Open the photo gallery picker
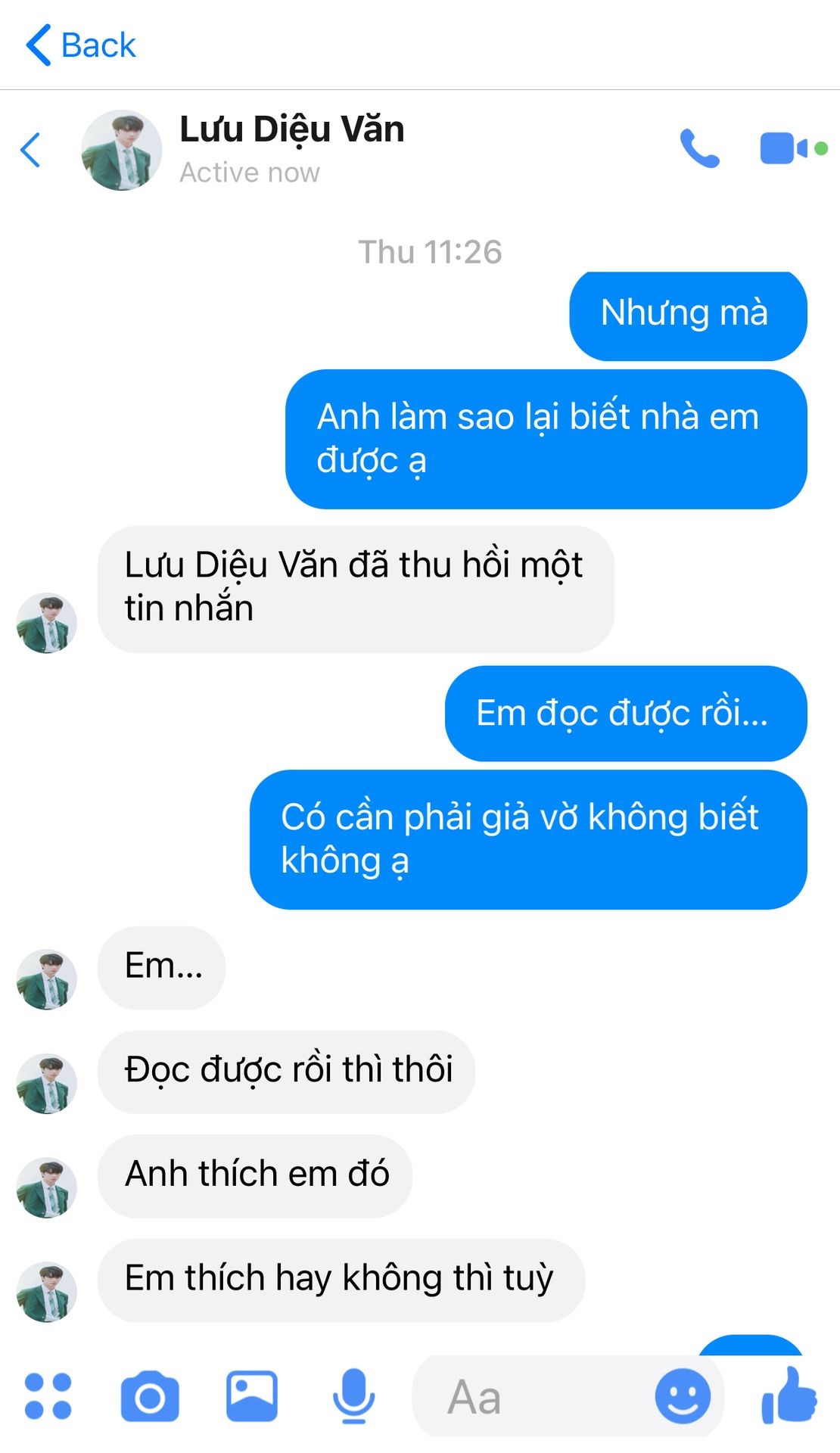This screenshot has height=1453, width=840. pos(252,1395)
